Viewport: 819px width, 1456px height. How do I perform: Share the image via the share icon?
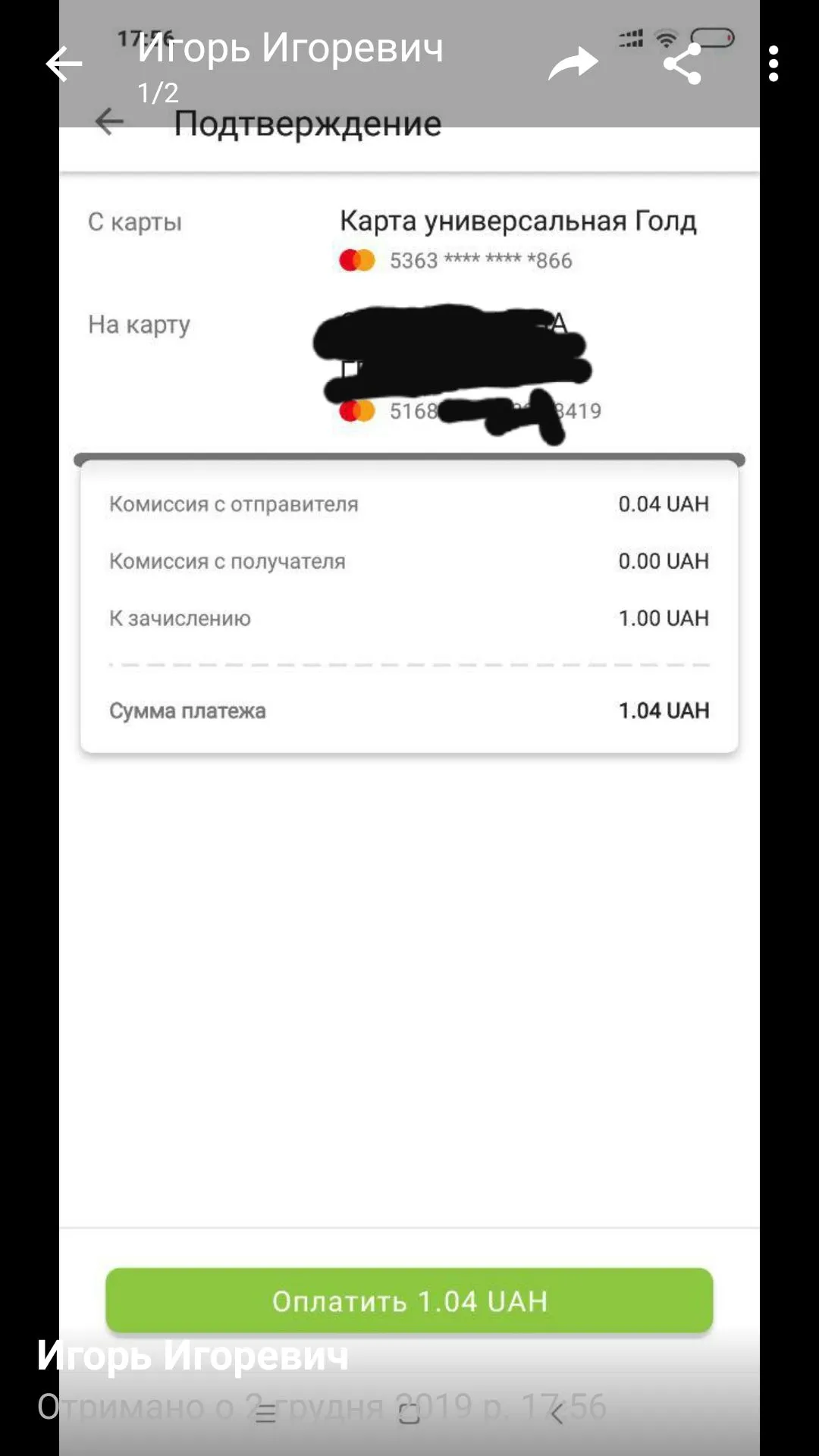click(682, 64)
